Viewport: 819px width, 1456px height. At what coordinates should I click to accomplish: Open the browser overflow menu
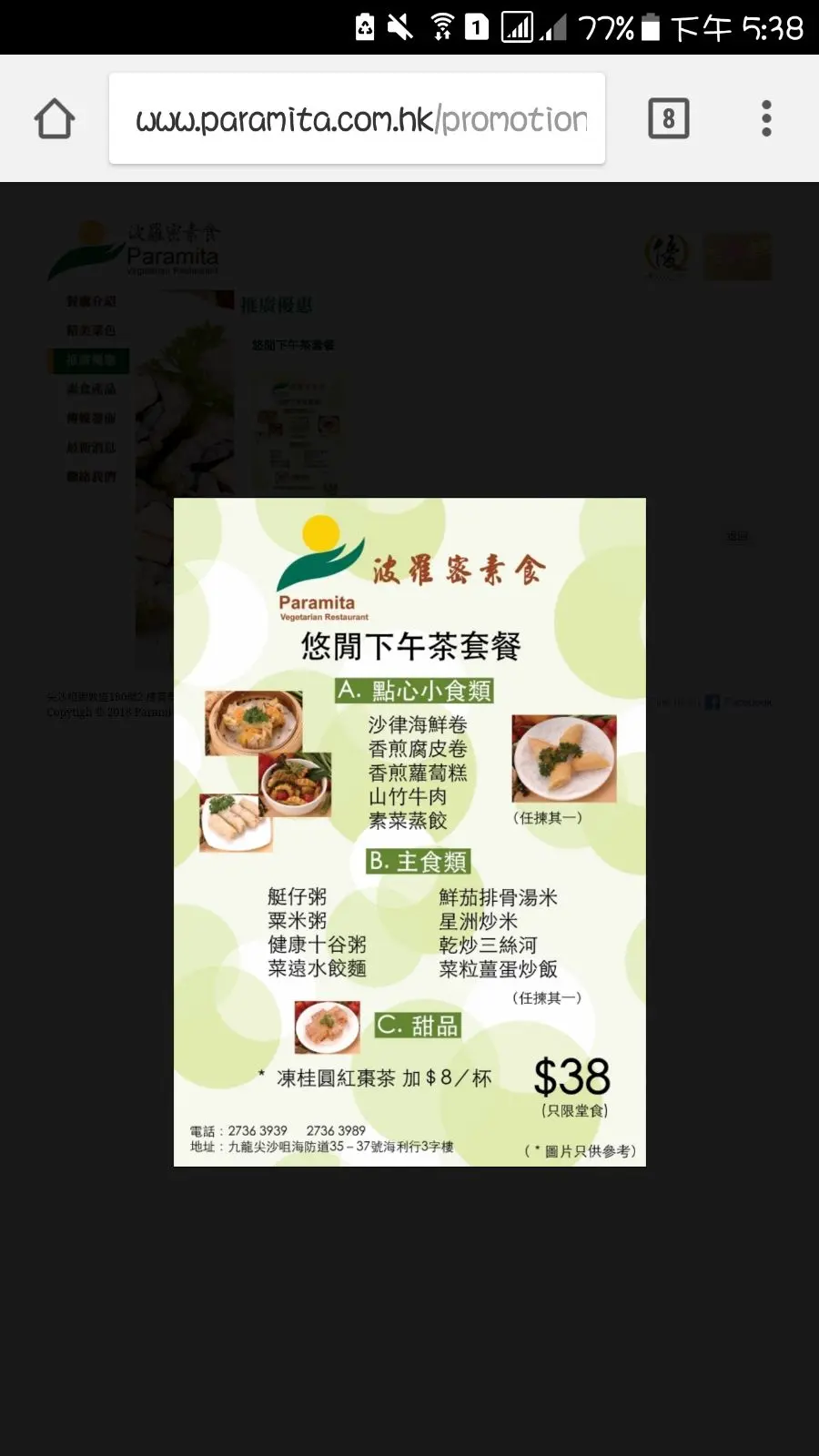[x=766, y=118]
